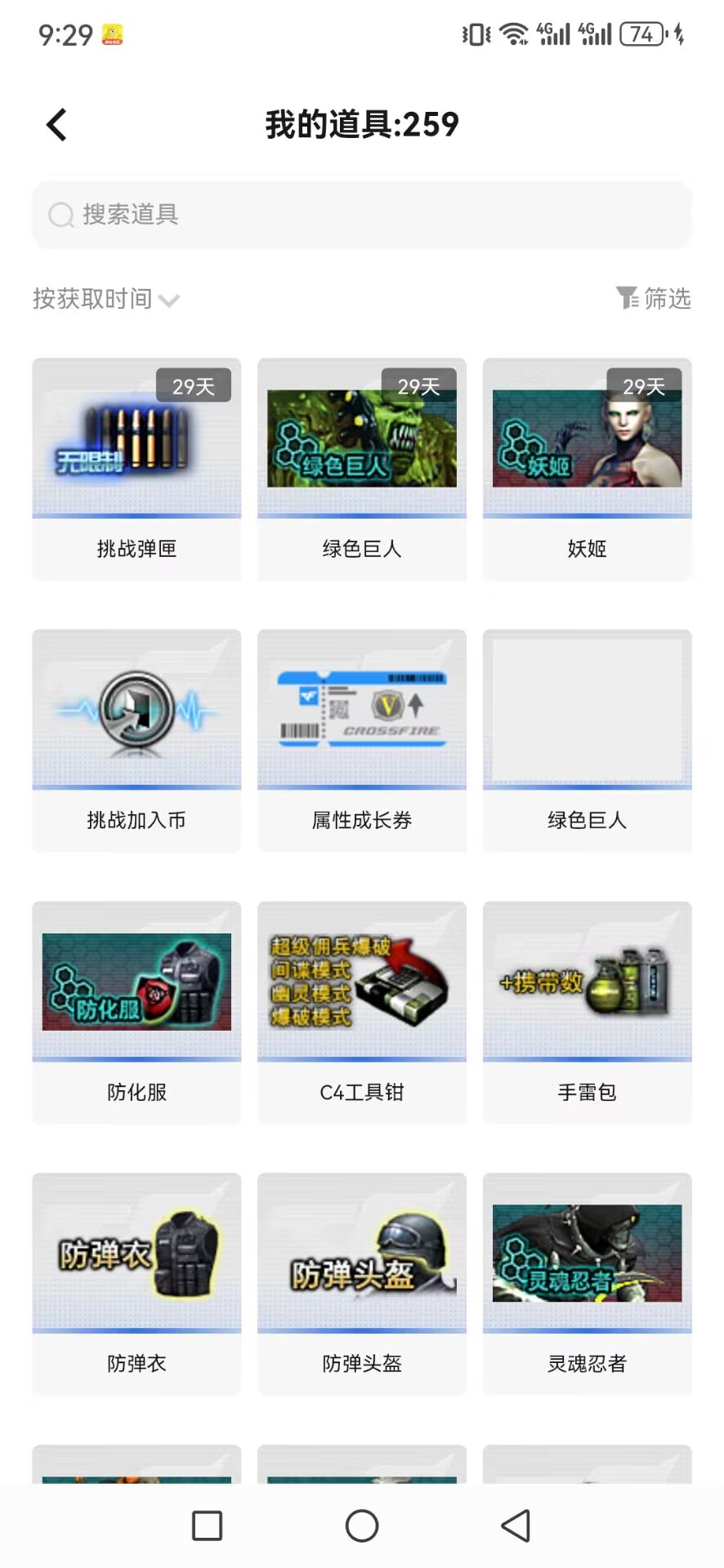Select the 挑战加入币 challenge coin icon
Viewport: 724px width, 1568px height.
tap(136, 709)
